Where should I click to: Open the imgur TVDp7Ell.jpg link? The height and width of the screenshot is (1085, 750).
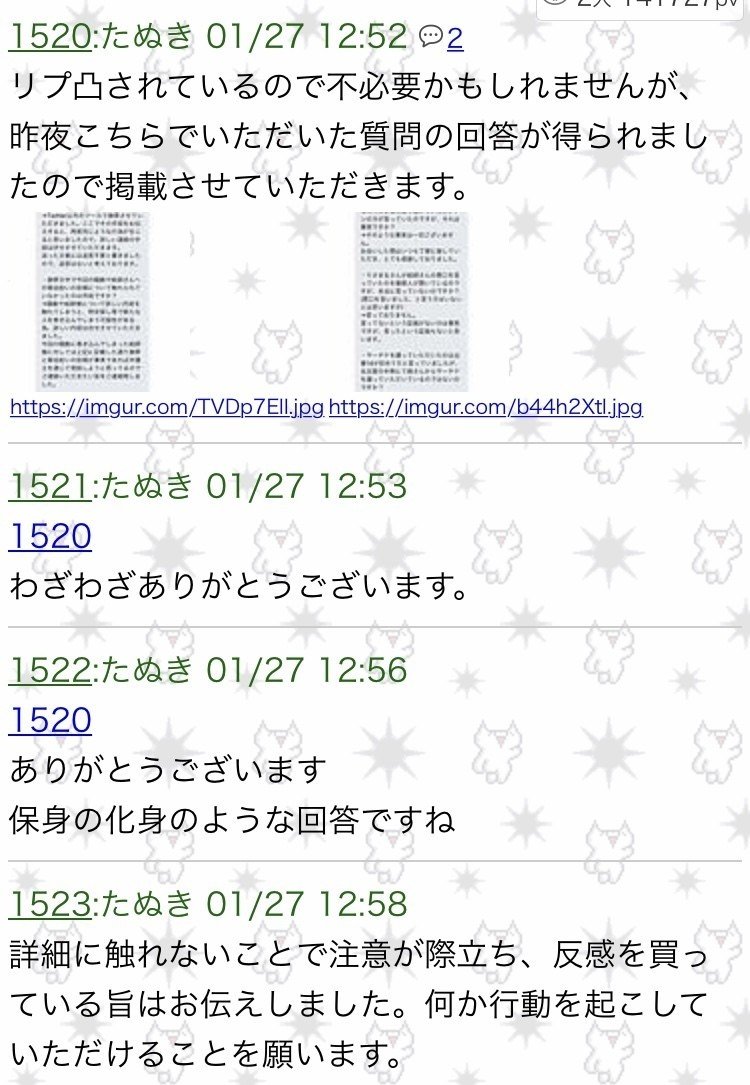click(167, 407)
